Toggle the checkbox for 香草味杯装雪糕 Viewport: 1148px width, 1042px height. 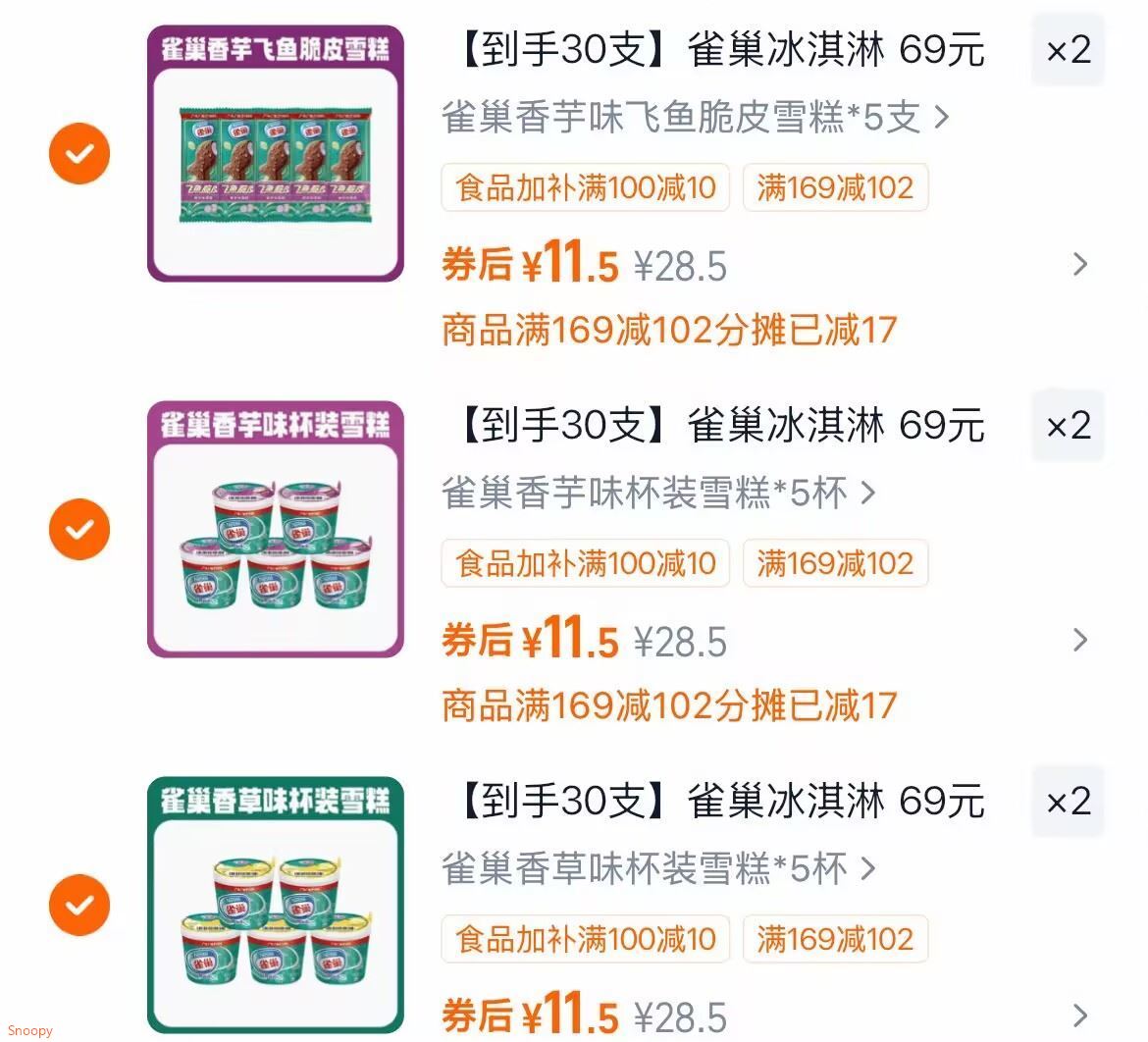pos(79,905)
